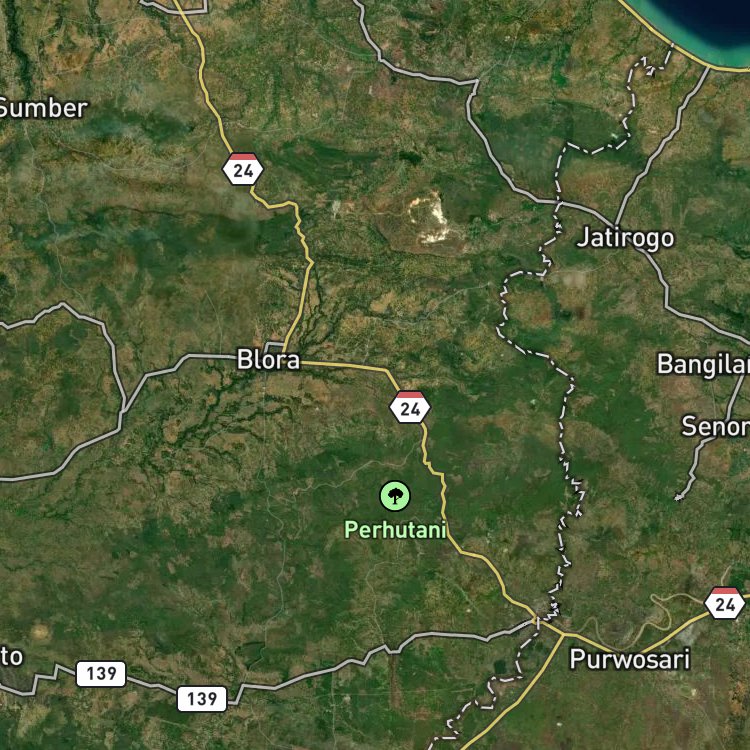This screenshot has width=750, height=750.
Task: Open the Perhutani park marker
Action: click(395, 496)
